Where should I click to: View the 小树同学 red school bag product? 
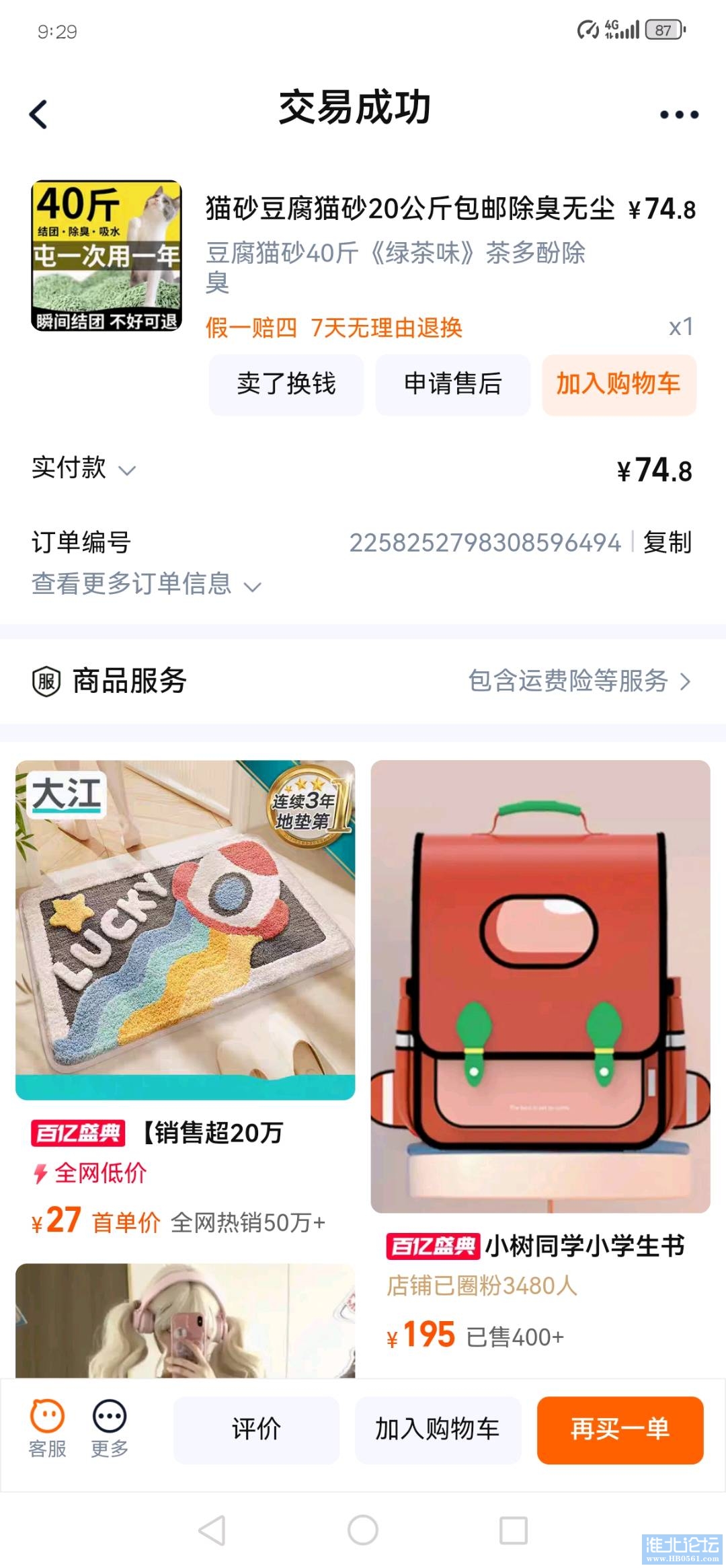click(540, 987)
